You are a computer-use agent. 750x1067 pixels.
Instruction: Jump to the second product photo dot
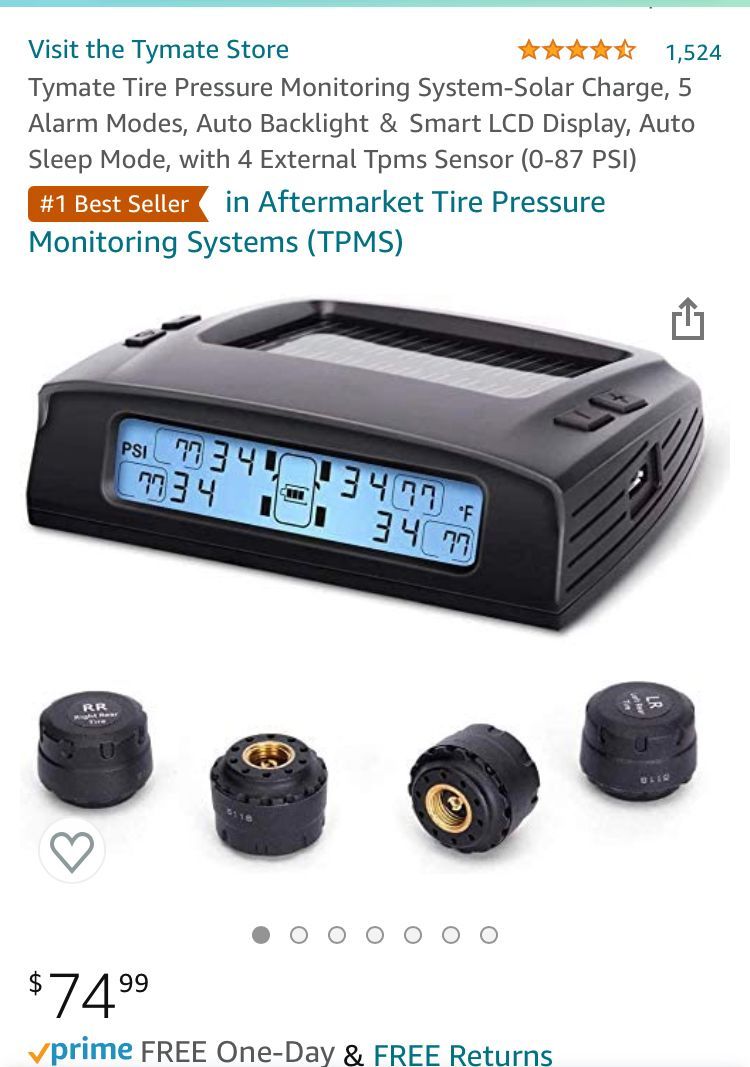[299, 935]
